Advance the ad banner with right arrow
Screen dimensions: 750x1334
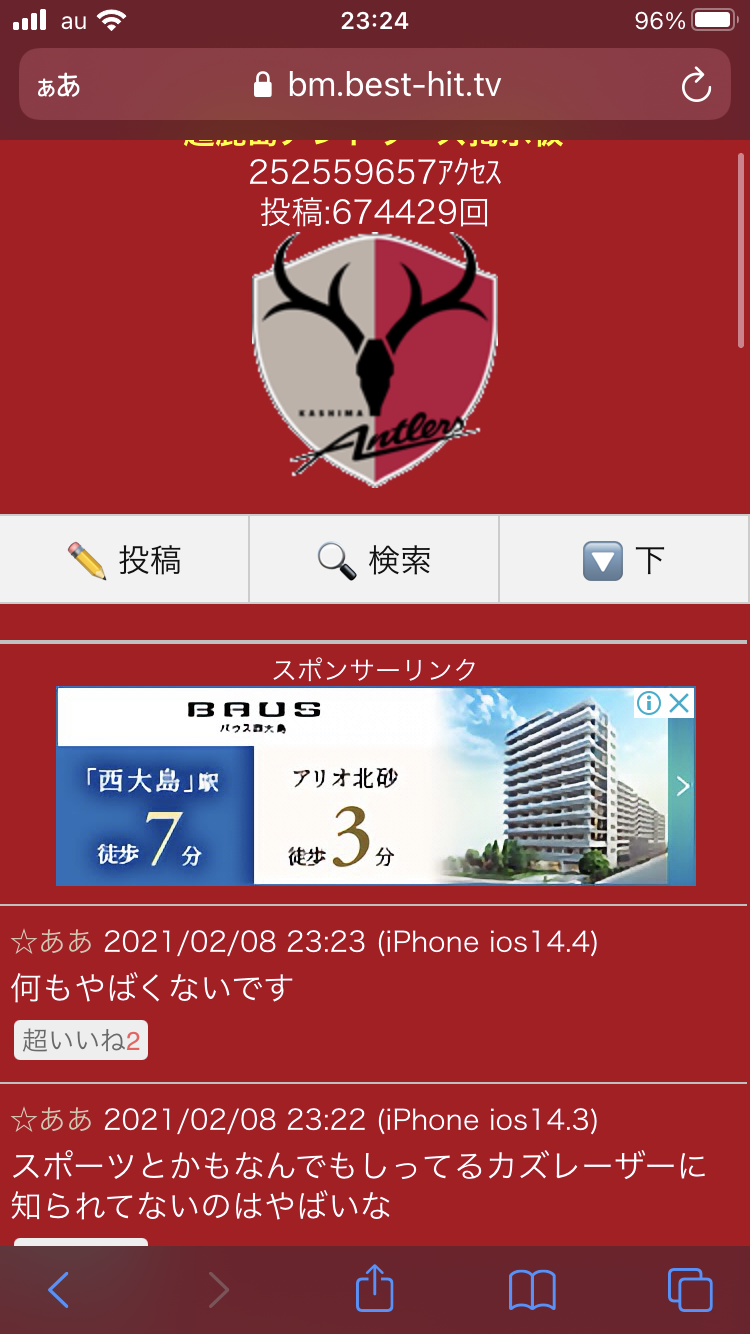click(683, 787)
